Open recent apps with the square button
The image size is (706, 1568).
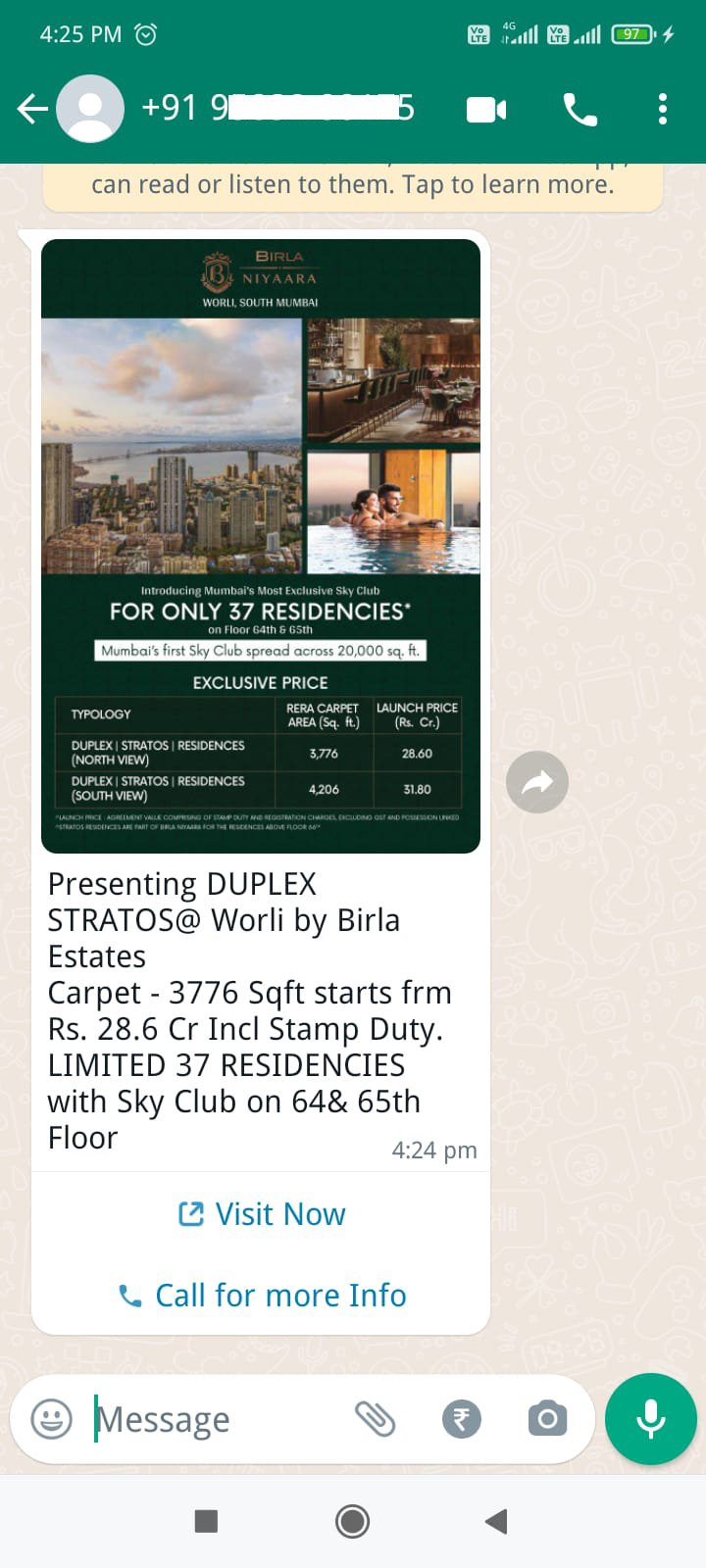[x=206, y=1521]
